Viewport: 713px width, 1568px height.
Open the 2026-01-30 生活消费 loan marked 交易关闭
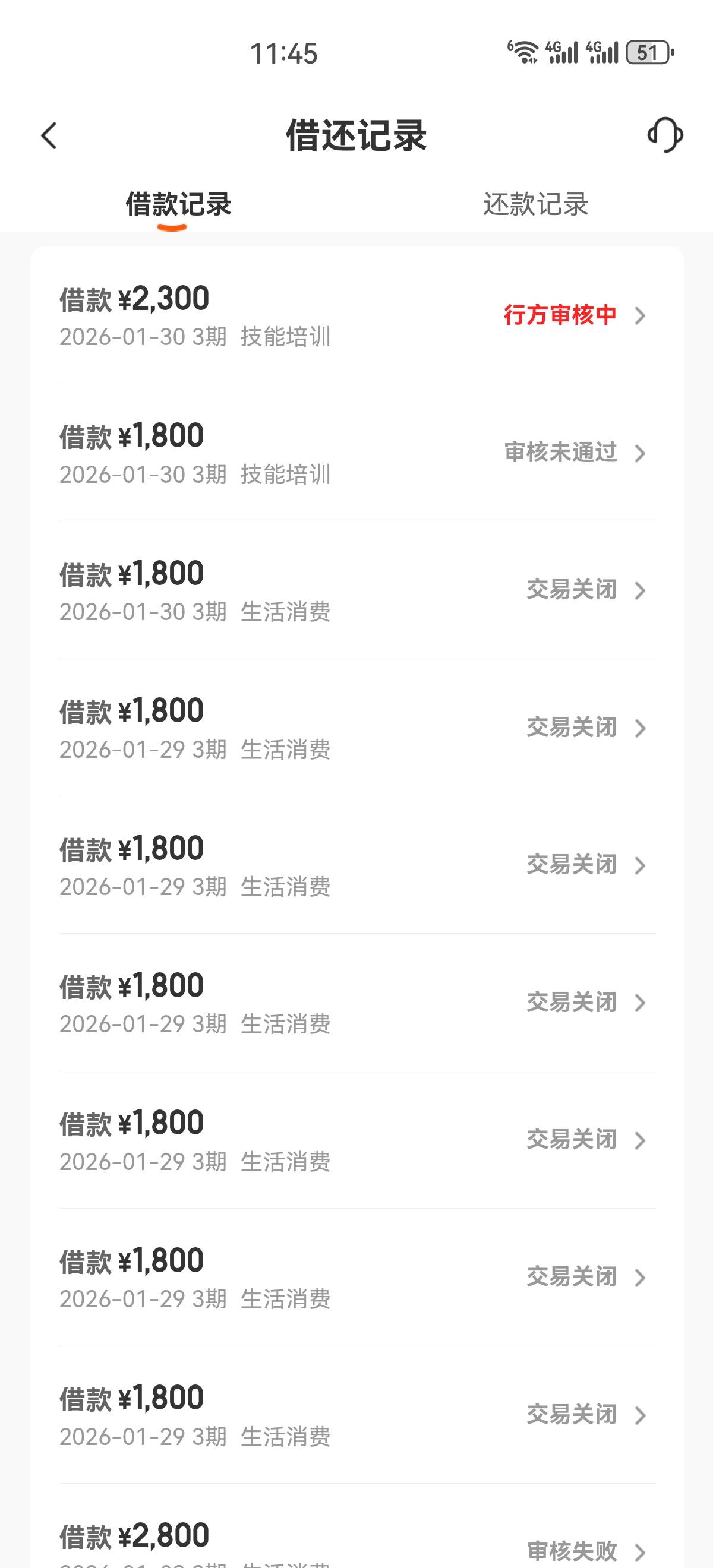point(357,590)
